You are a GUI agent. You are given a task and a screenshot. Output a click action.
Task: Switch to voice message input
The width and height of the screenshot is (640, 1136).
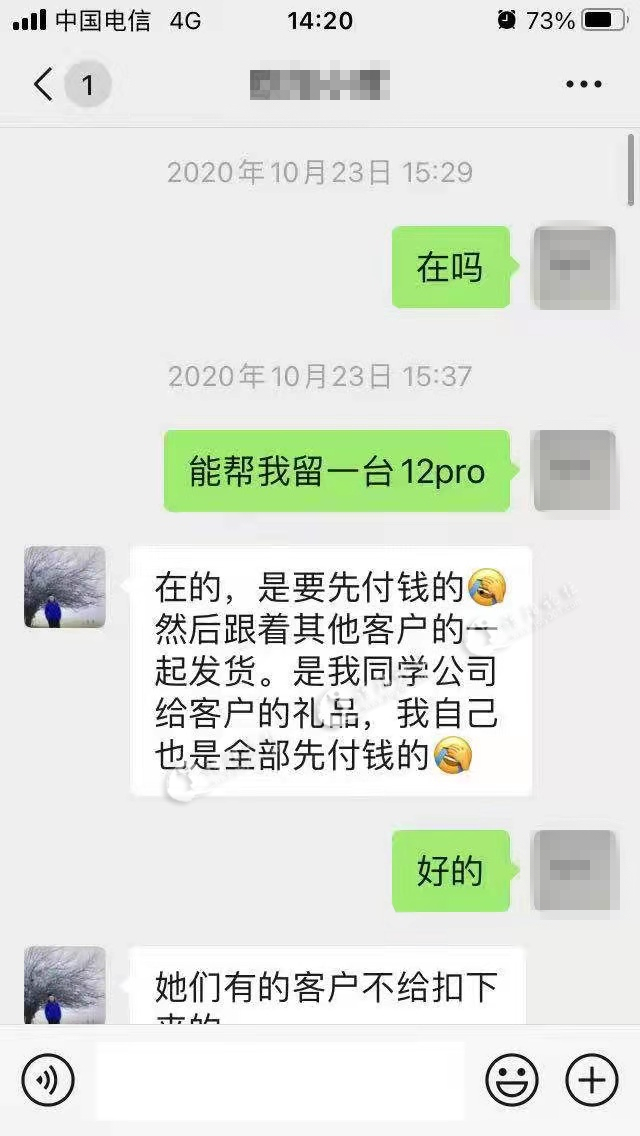click(48, 1080)
